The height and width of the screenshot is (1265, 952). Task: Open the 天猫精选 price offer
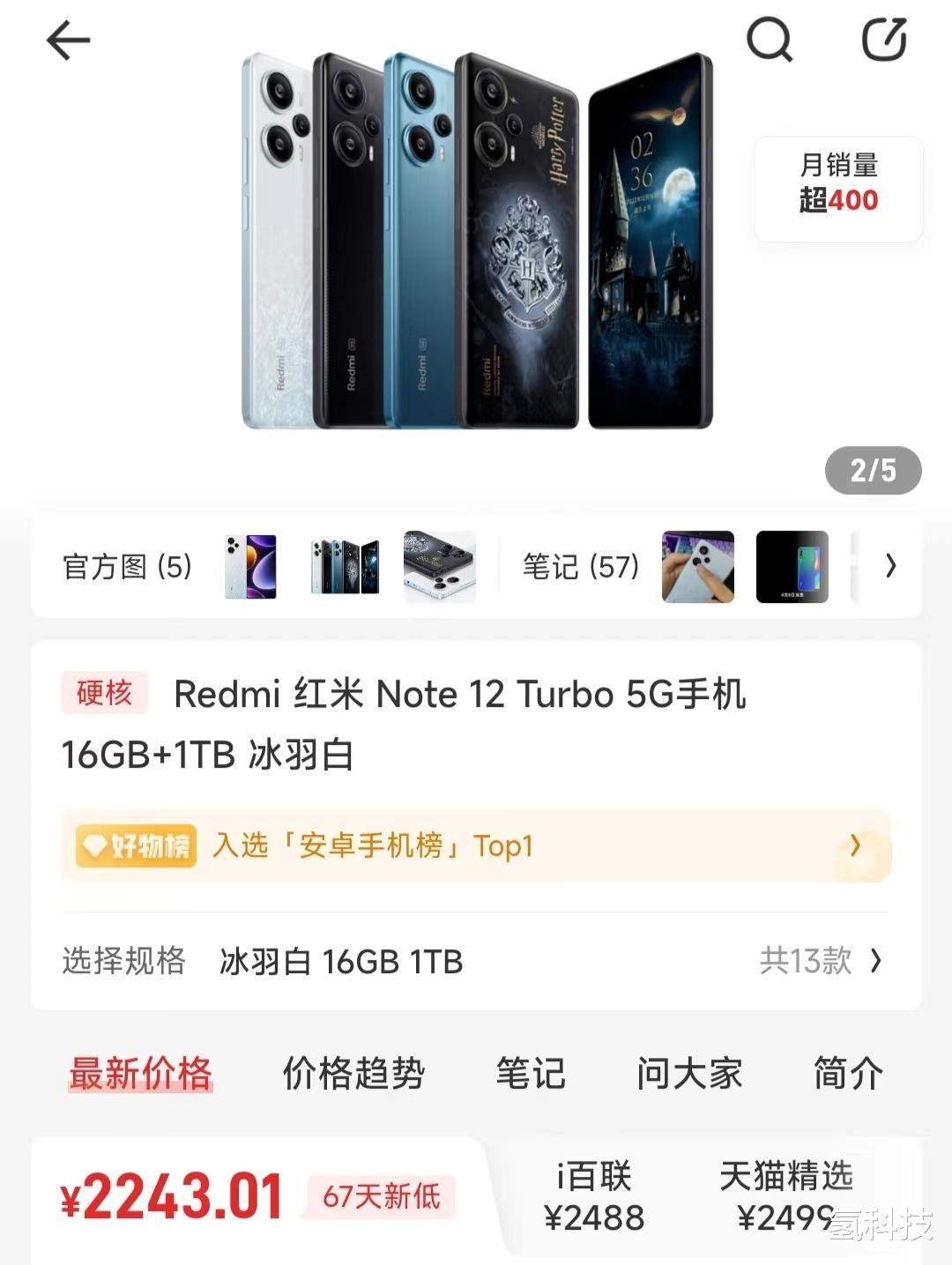[x=785, y=1197]
